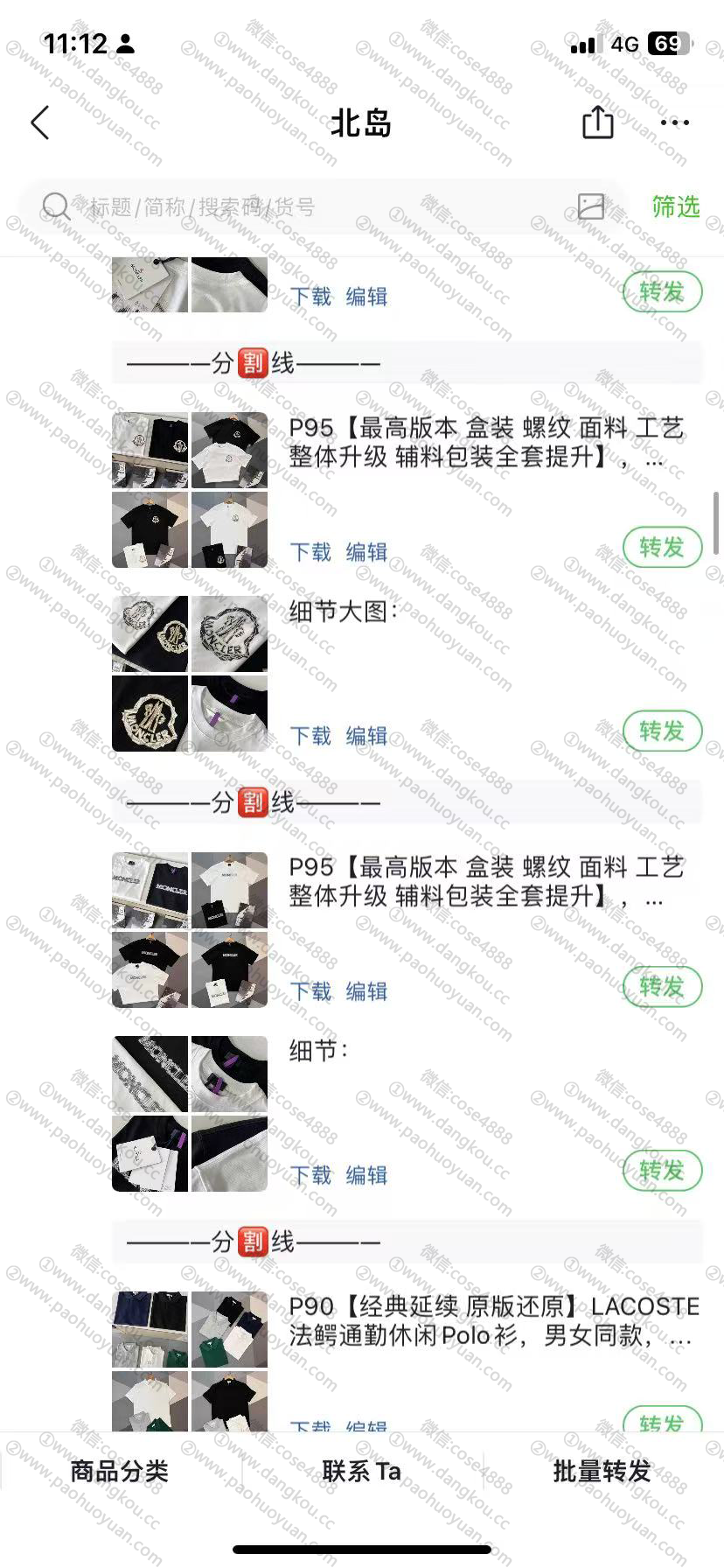Open 商品分类 at the bottom
Image resolution: width=724 pixels, height=1568 pixels.
119,1471
